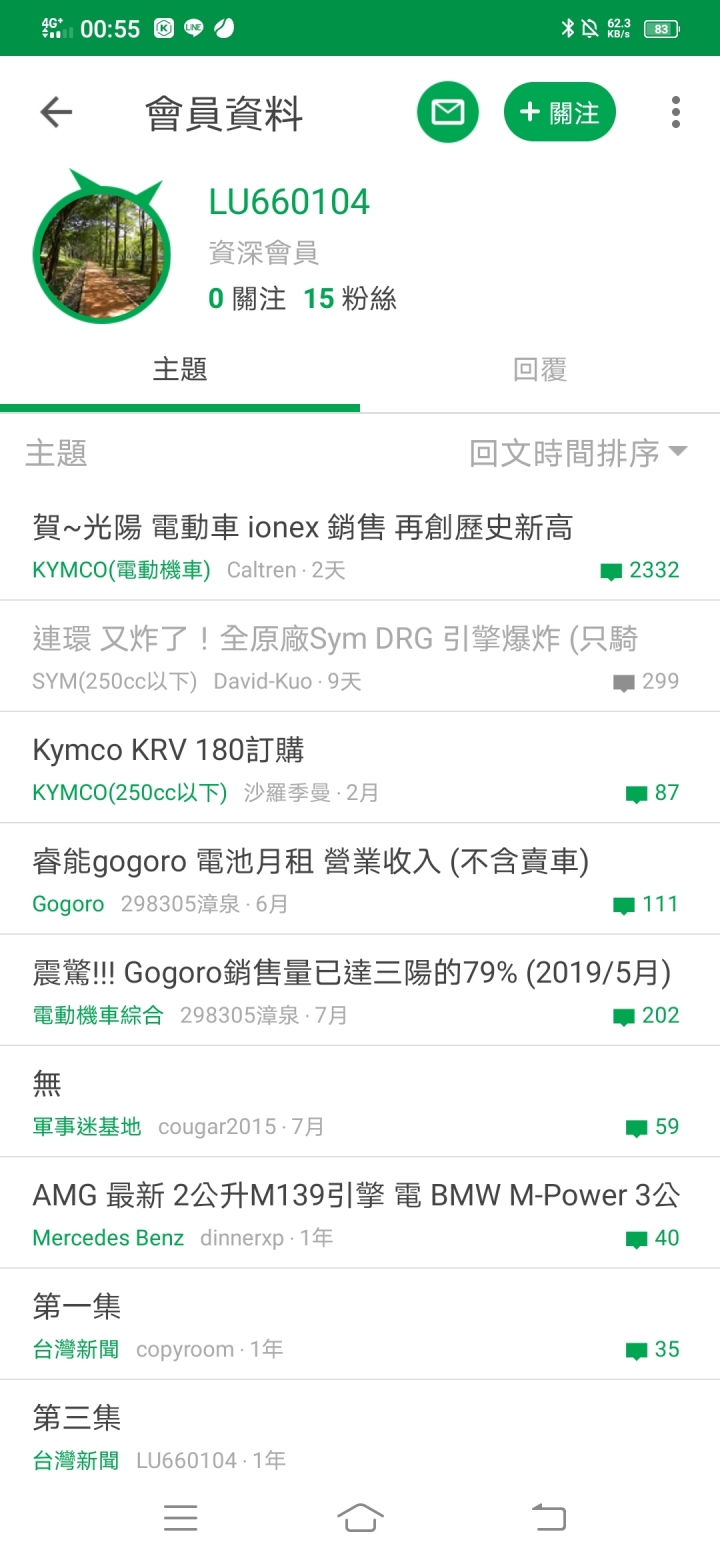Expand the 回文時間排序 sort dropdown
The height and width of the screenshot is (1560, 720).
(578, 453)
